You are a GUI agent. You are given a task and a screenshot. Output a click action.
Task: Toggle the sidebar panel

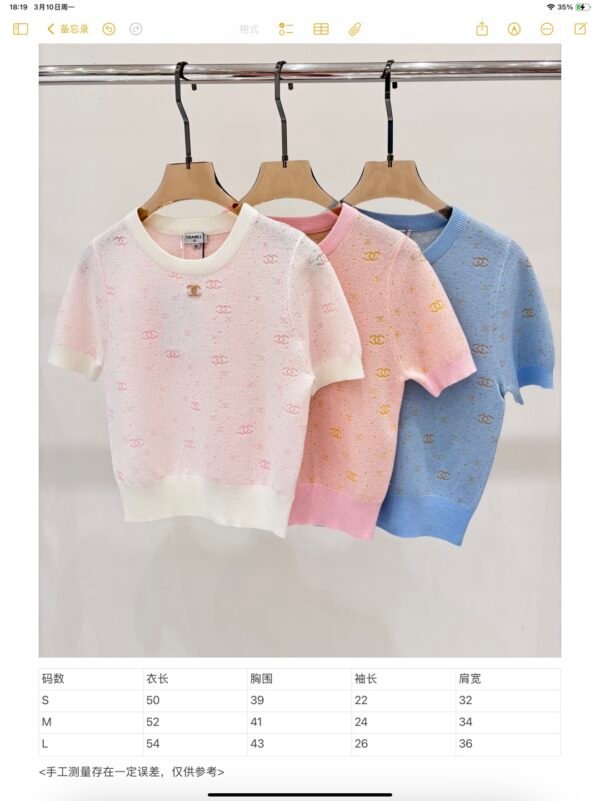point(20,29)
